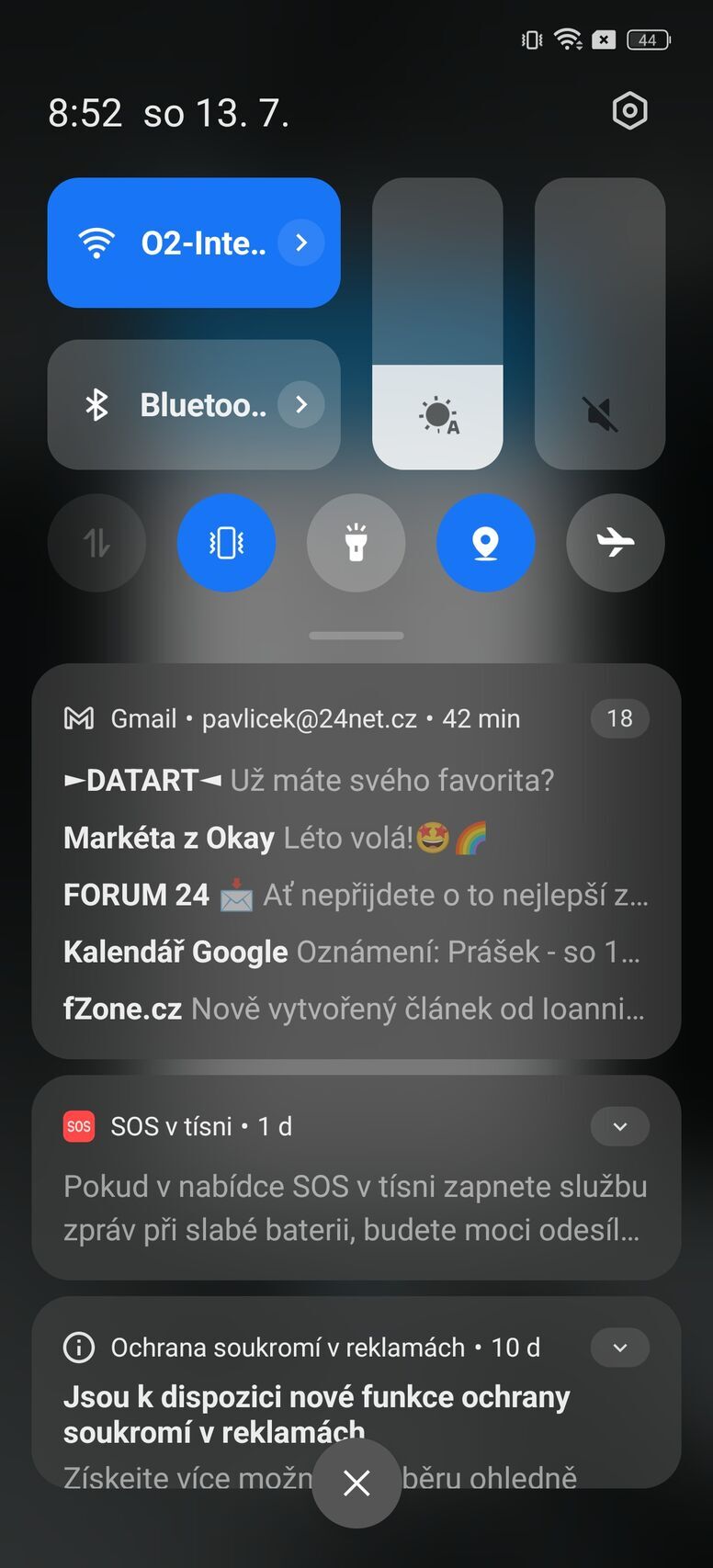Tap the red SOS app icon
The height and width of the screenshot is (1568, 713).
coord(78,1125)
